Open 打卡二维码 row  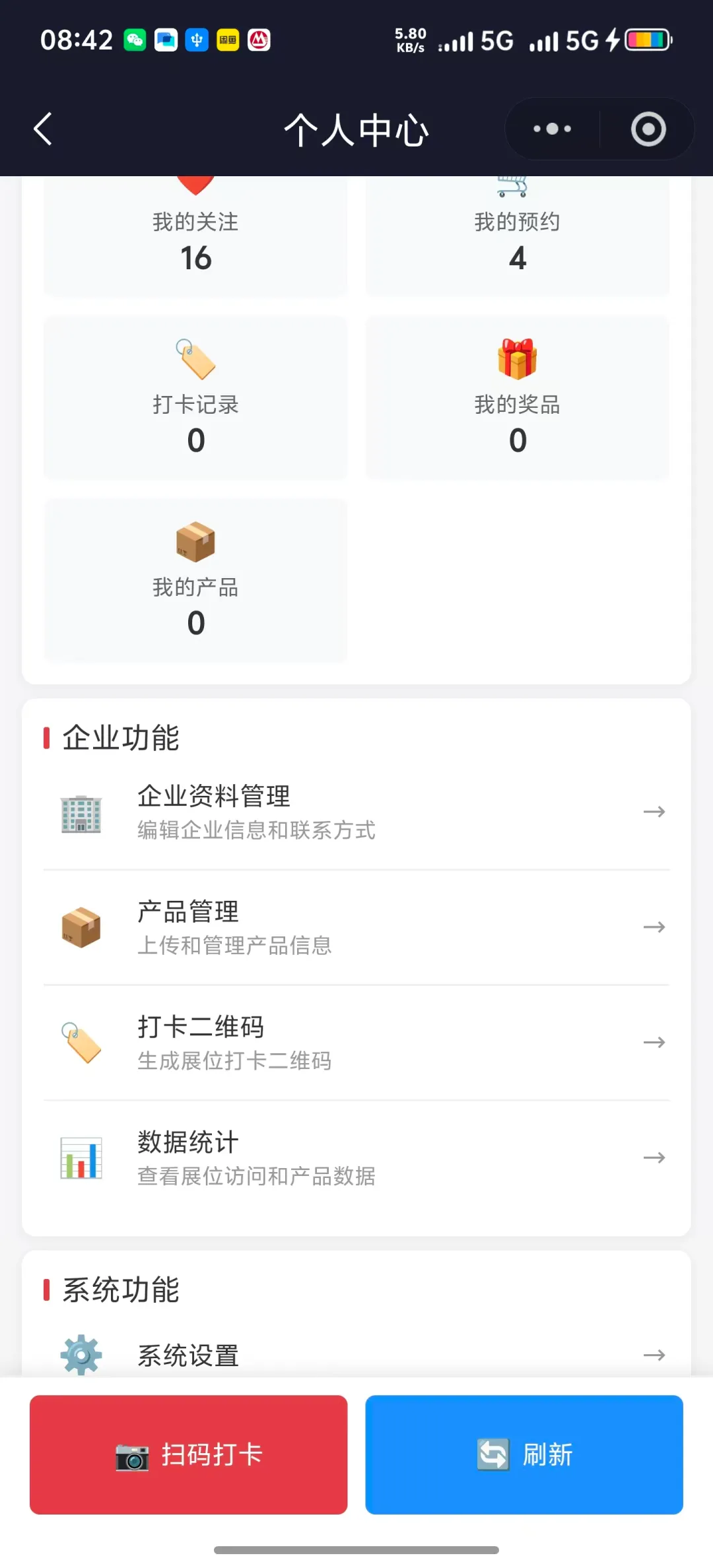pyautogui.click(x=356, y=1043)
